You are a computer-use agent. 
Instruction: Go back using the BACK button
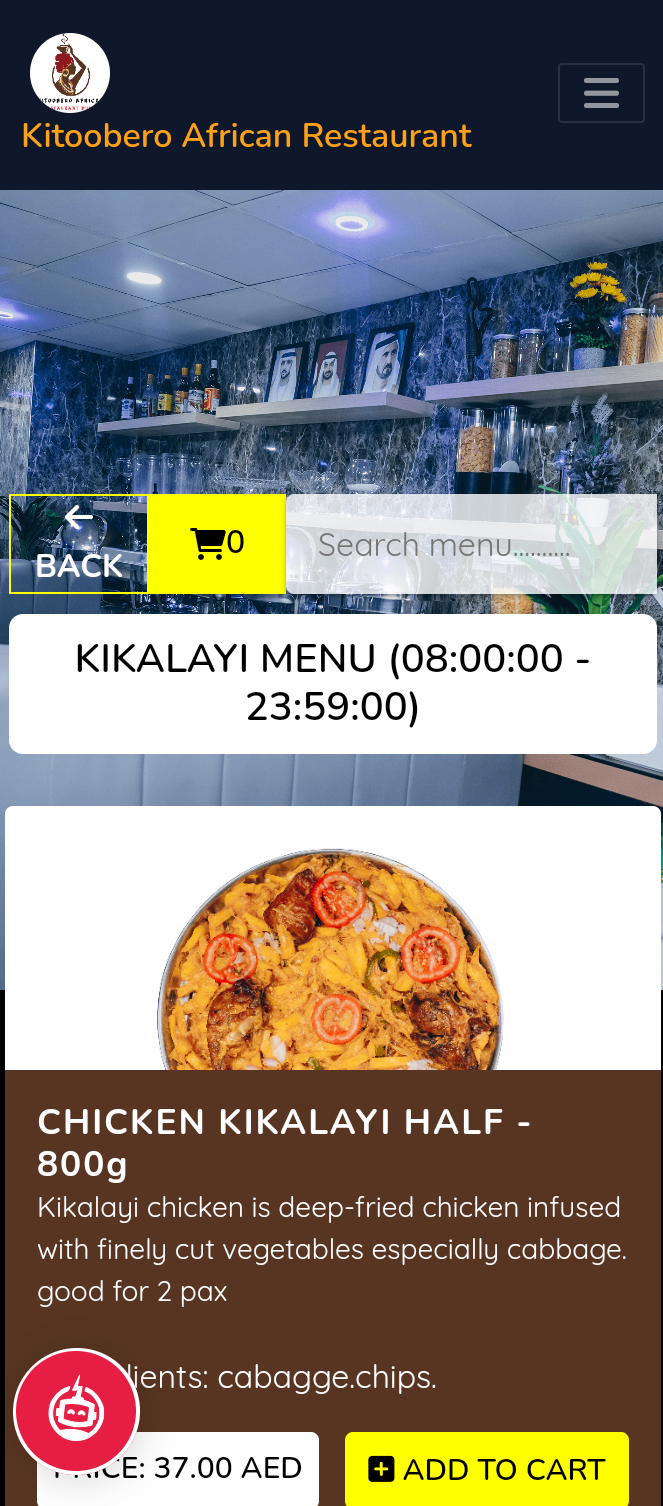[x=79, y=544]
